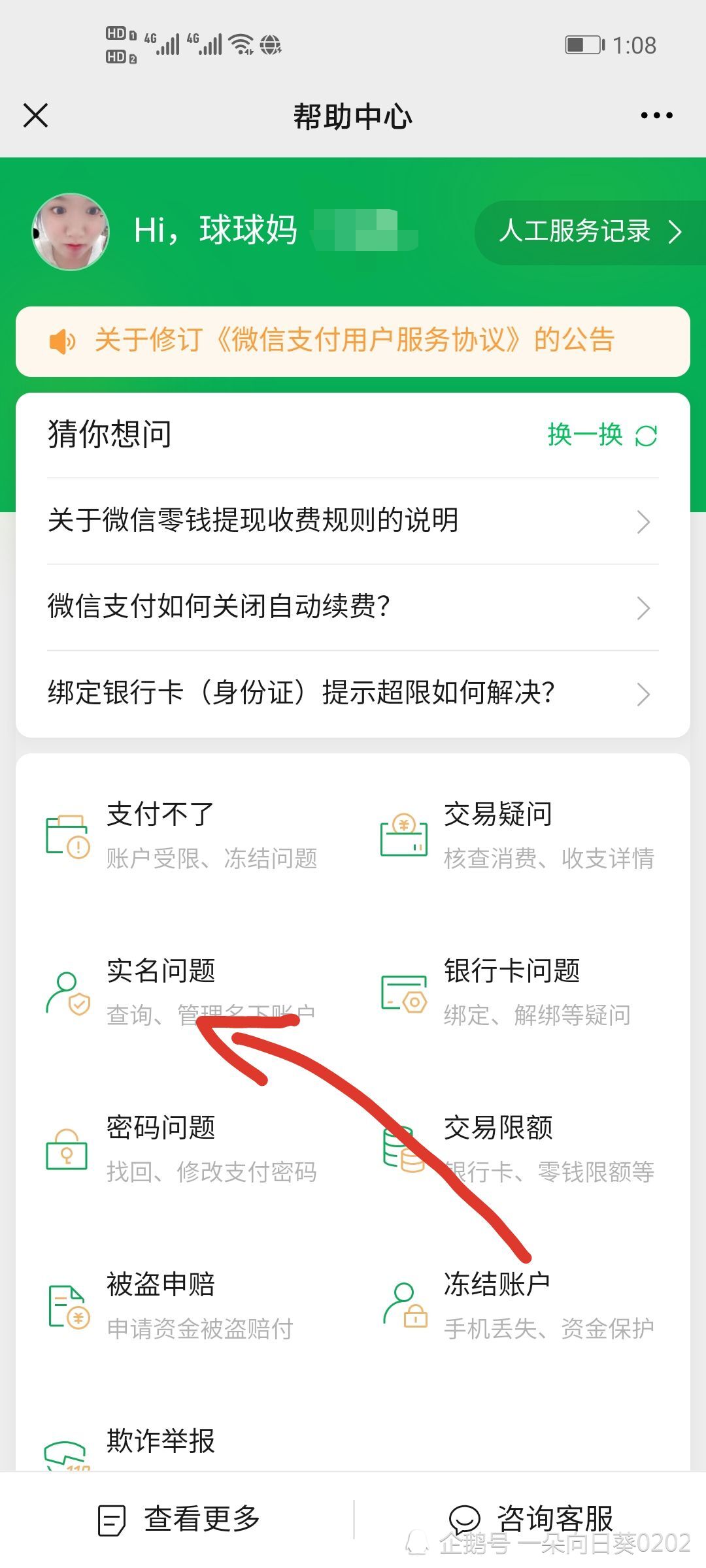Open 人工服务记录
The height and width of the screenshot is (1568, 706).
pyautogui.click(x=590, y=232)
